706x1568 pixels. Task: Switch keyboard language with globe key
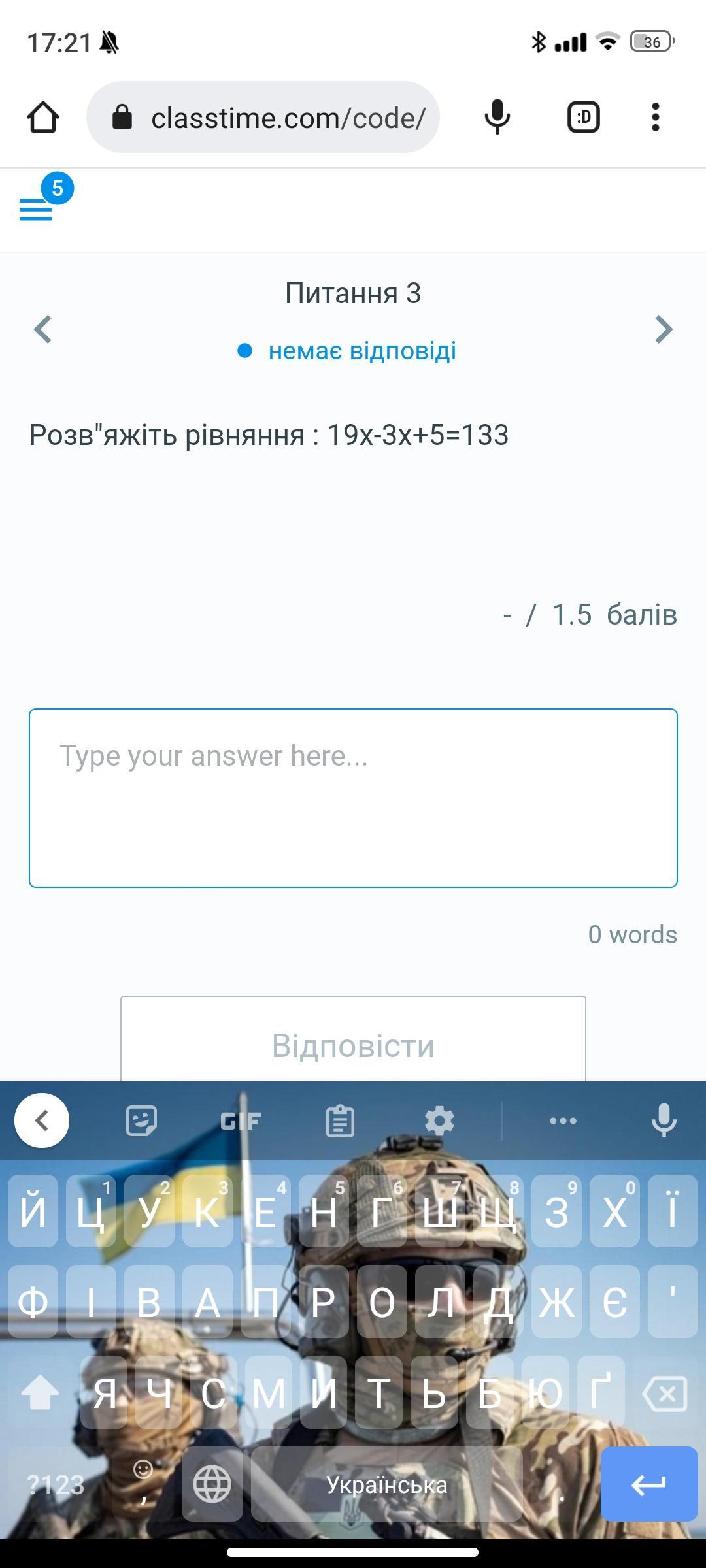pyautogui.click(x=212, y=1484)
